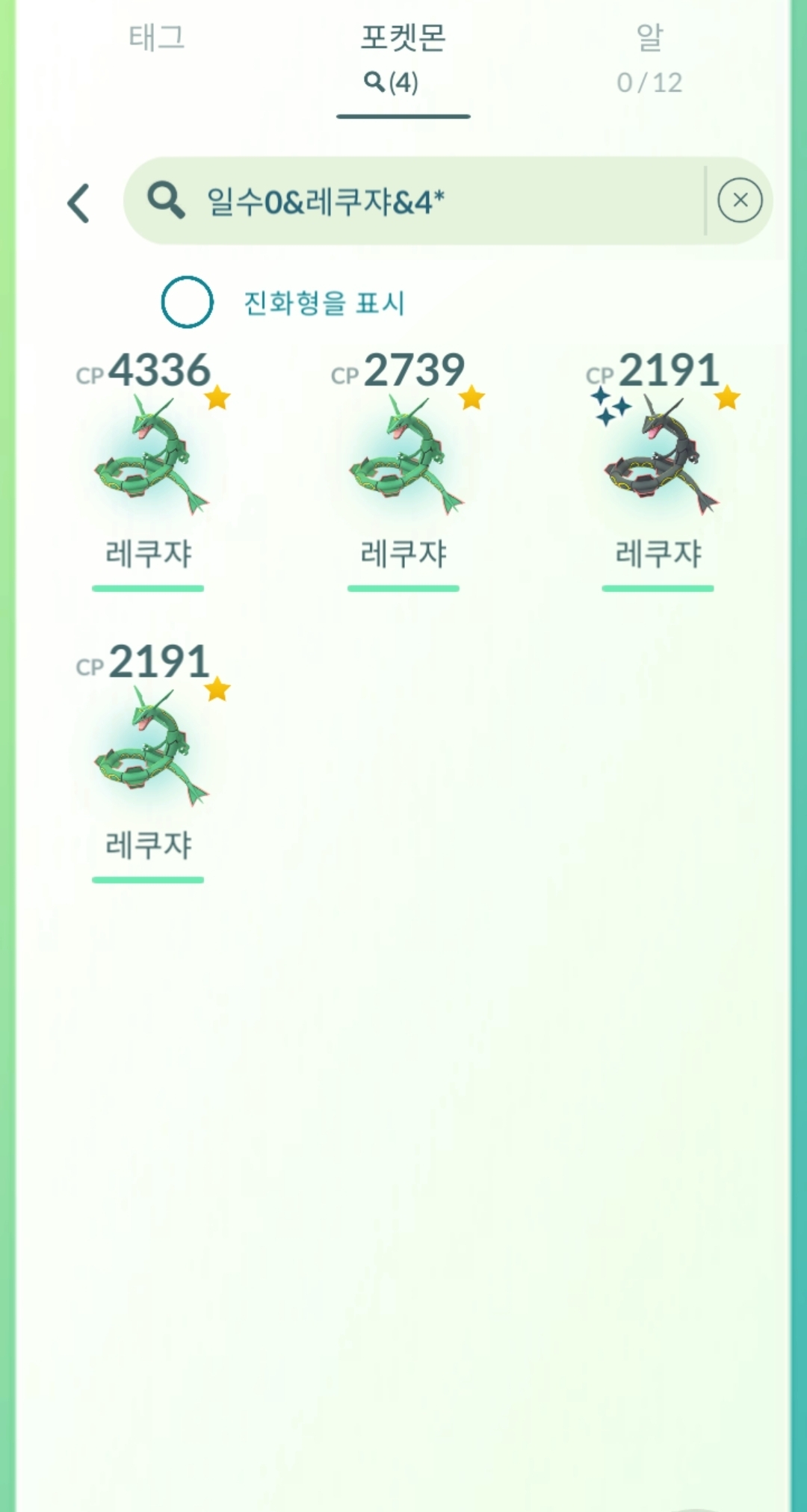Go back with the left arrow
The height and width of the screenshot is (1512, 807).
pyautogui.click(x=79, y=203)
